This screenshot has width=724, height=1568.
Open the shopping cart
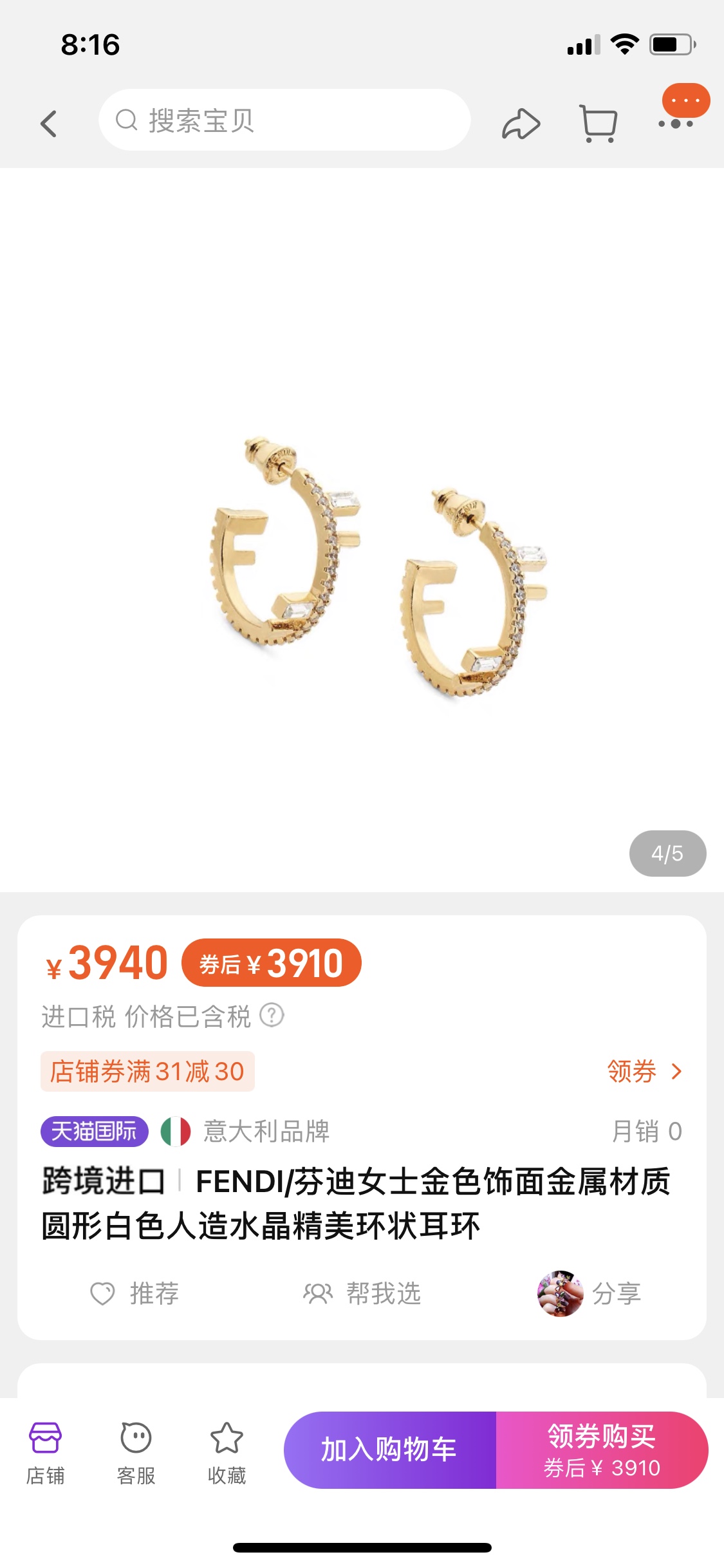(599, 123)
